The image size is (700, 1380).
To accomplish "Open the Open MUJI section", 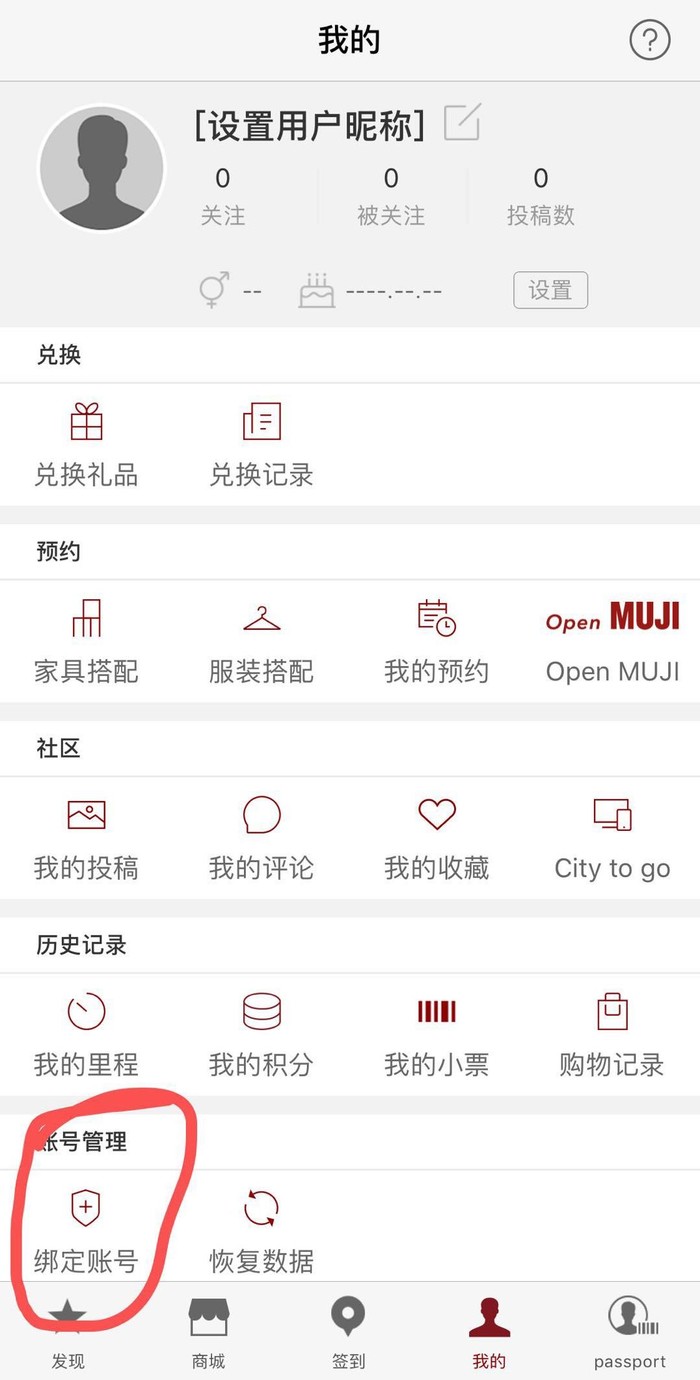I will pos(612,642).
